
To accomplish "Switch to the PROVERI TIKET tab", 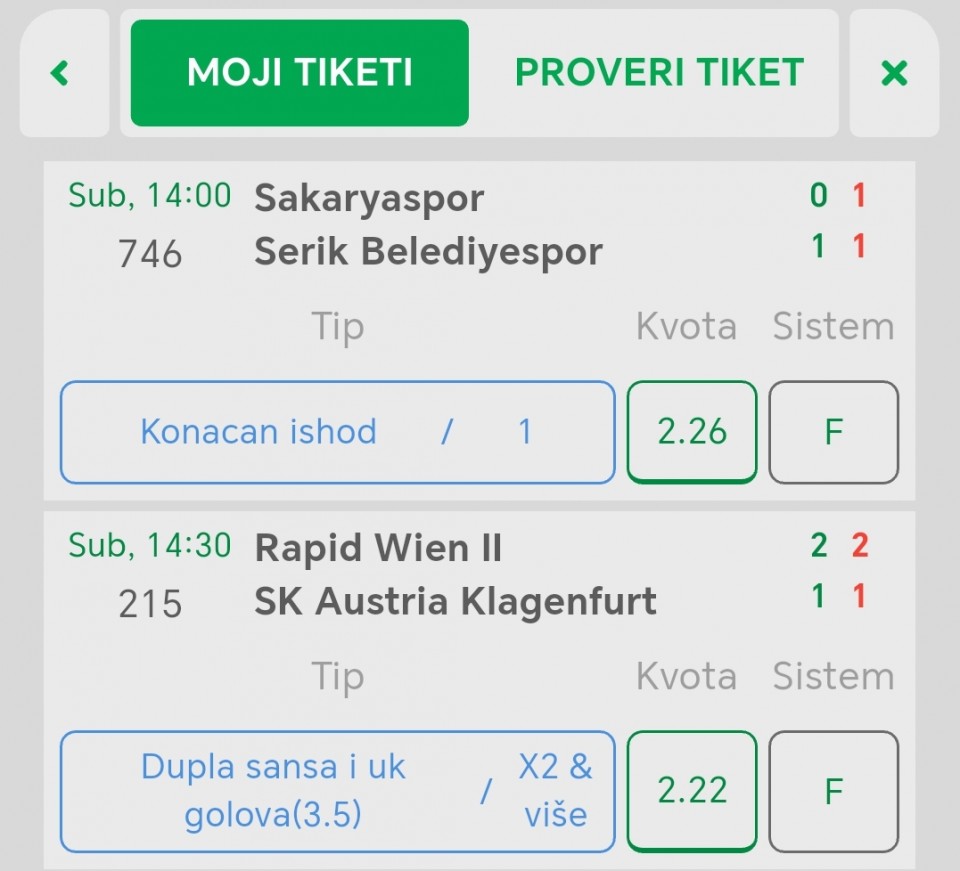I will [659, 73].
